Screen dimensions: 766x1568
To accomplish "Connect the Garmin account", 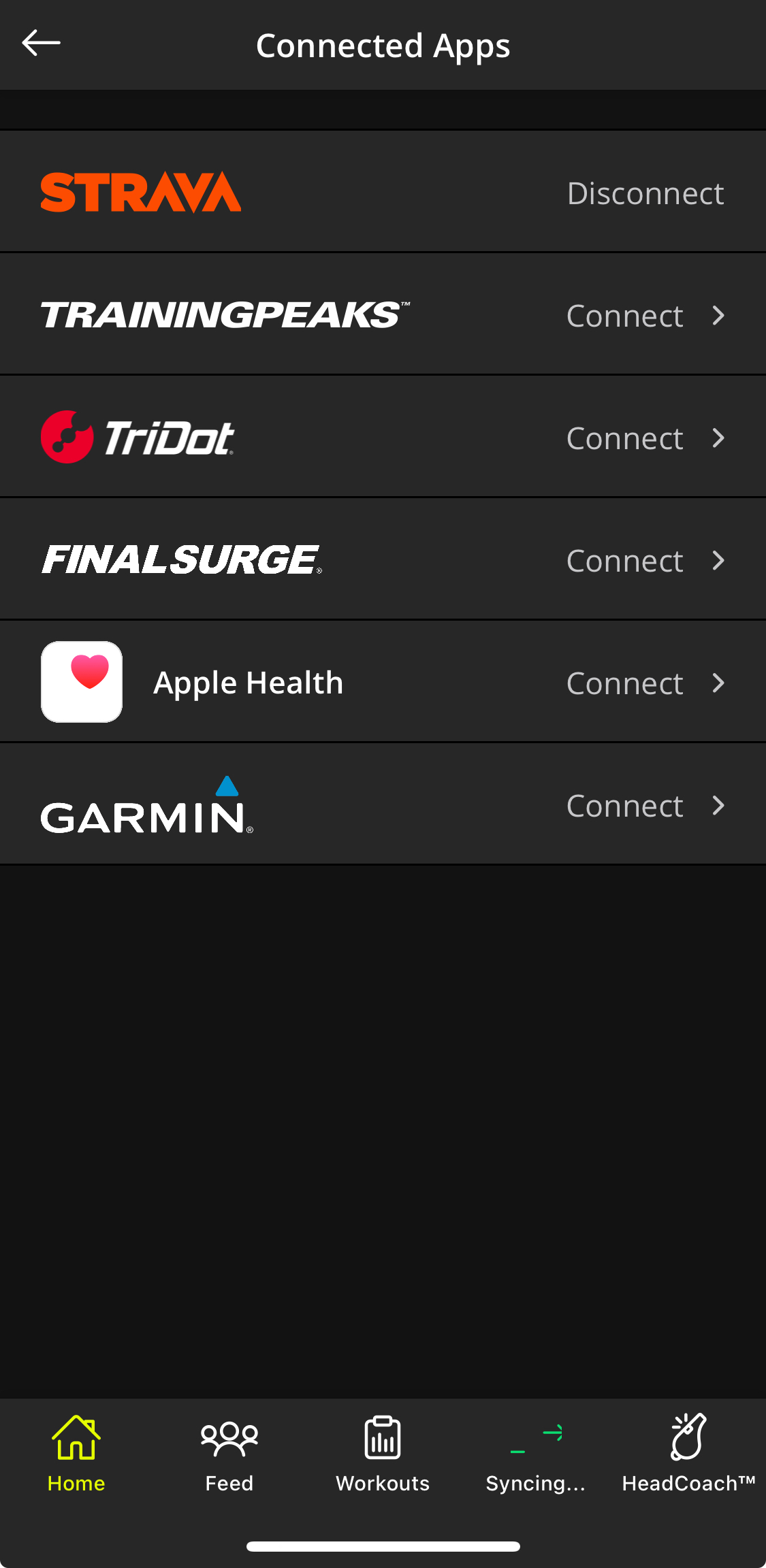I will tap(644, 806).
